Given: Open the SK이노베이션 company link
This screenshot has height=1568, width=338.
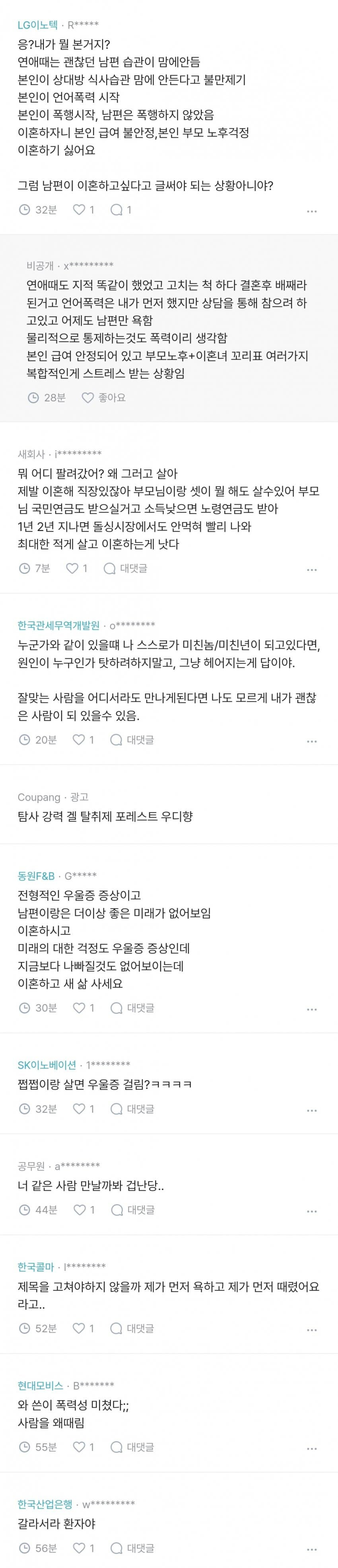Looking at the screenshot, I should (x=47, y=1064).
